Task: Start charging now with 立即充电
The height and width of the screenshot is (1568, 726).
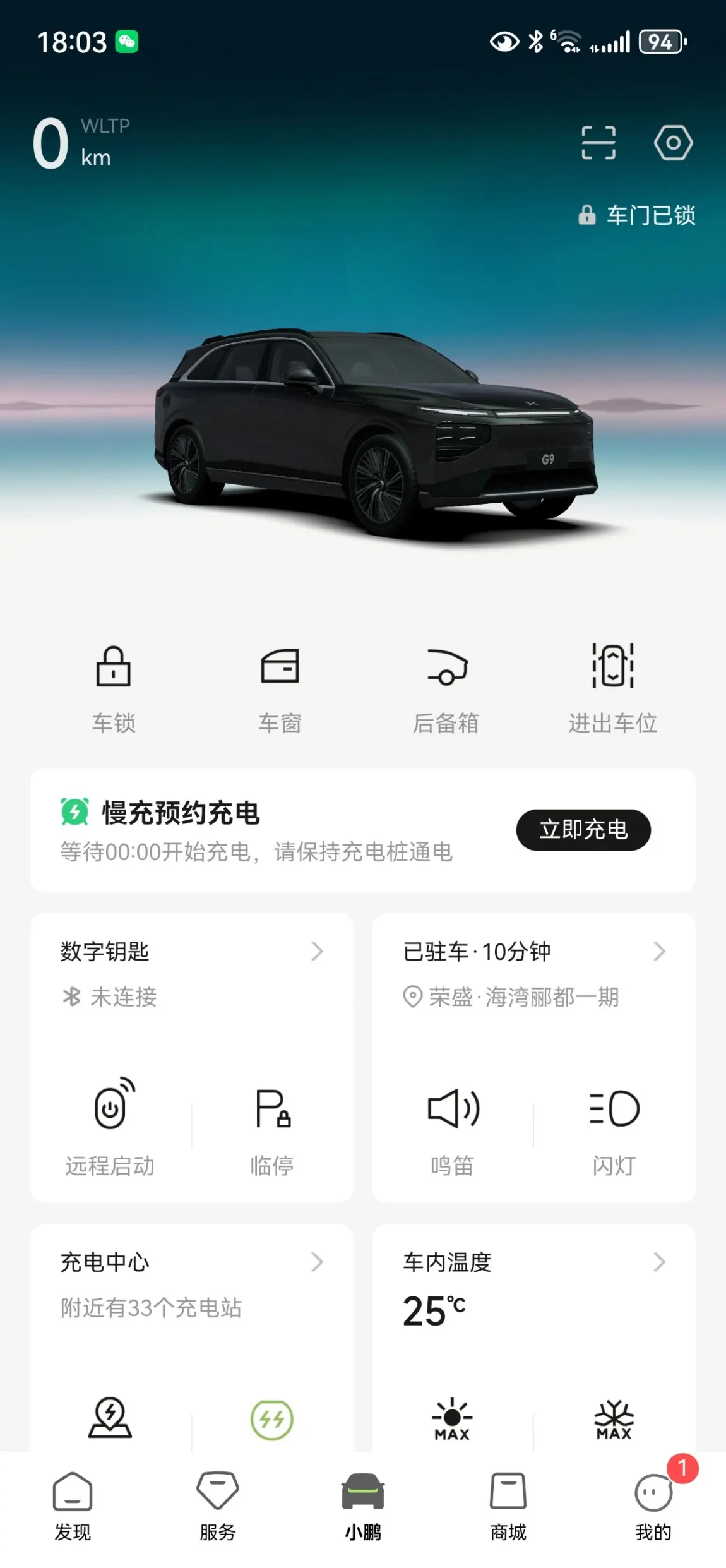Action: [583, 829]
